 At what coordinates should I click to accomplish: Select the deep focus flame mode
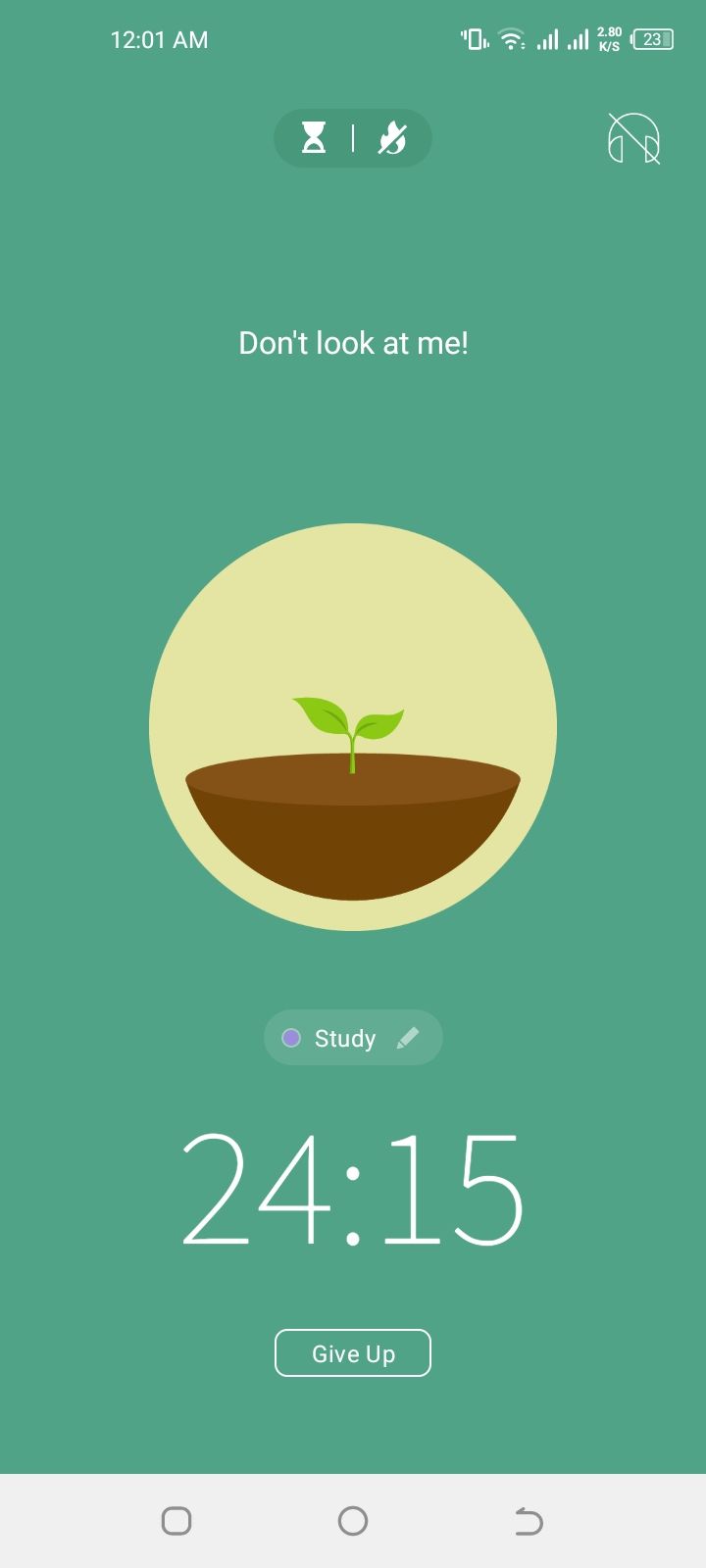(x=392, y=138)
